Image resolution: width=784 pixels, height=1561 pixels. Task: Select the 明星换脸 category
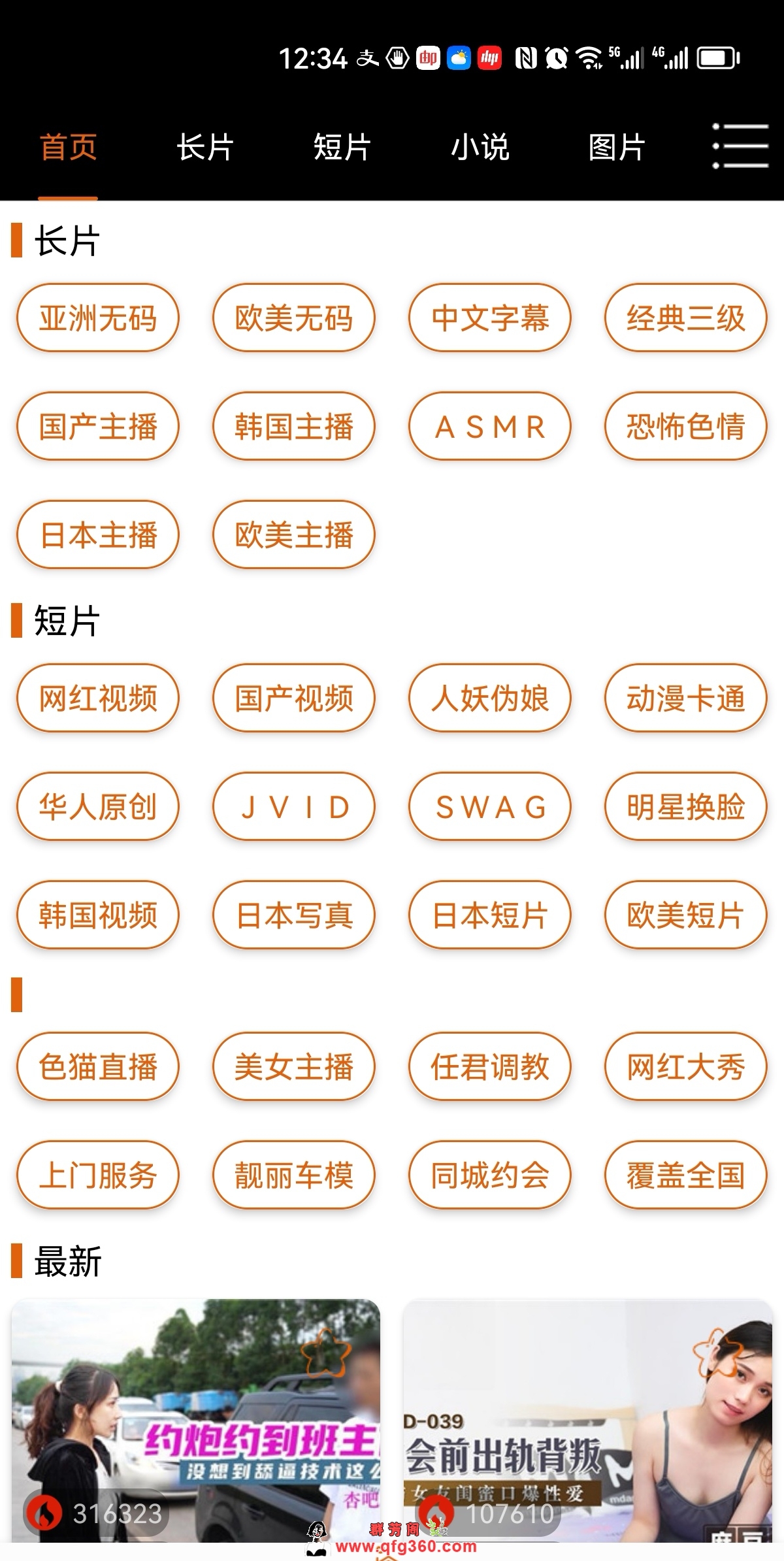click(685, 807)
